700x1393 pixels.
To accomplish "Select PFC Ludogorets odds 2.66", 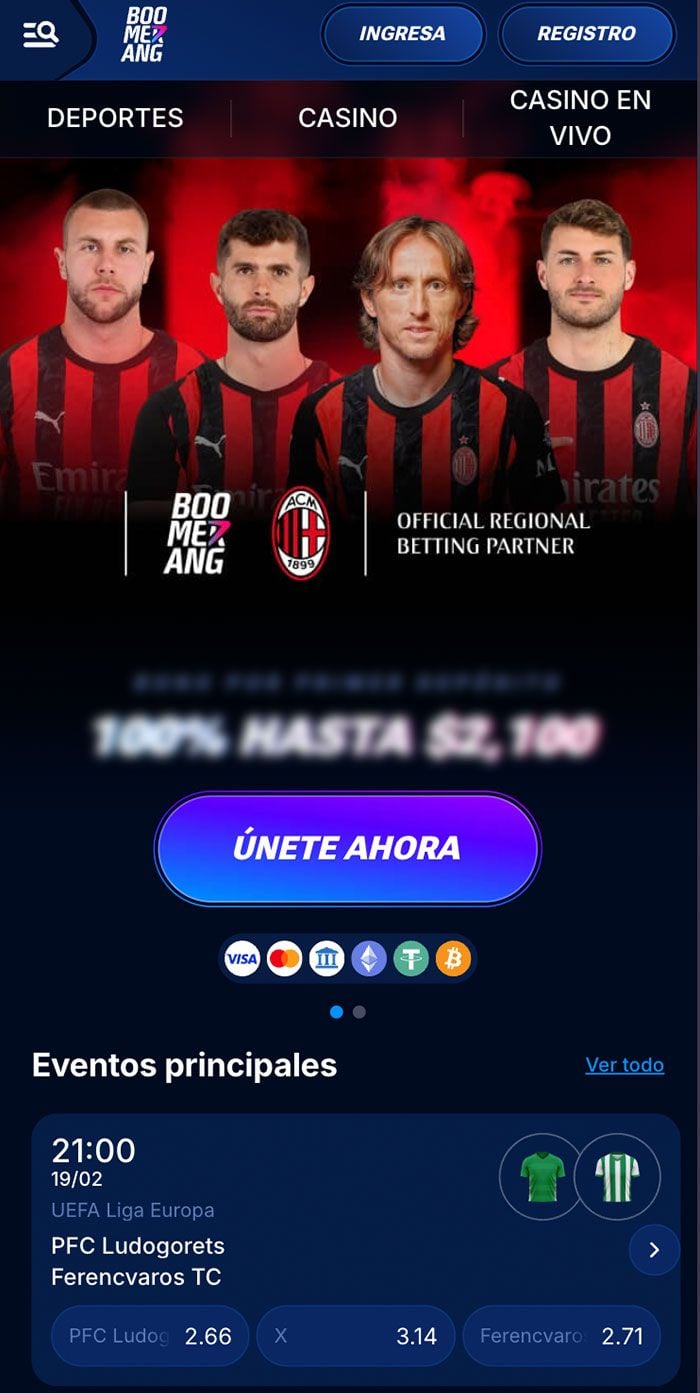I will click(150, 1336).
